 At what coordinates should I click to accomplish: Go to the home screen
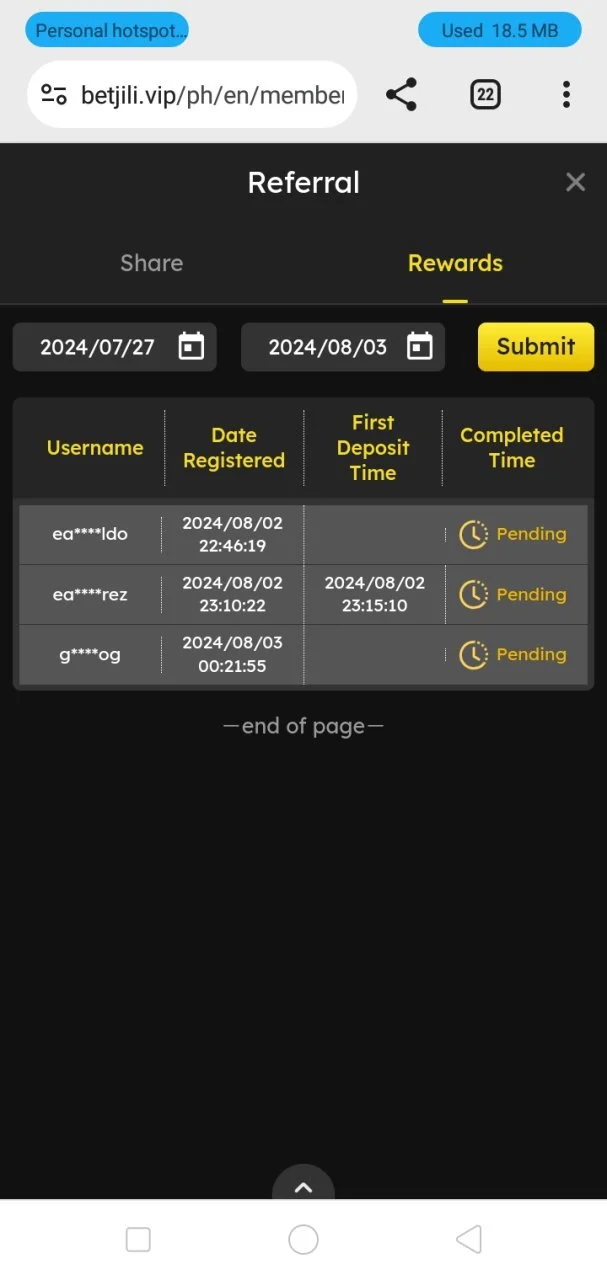pyautogui.click(x=303, y=1240)
